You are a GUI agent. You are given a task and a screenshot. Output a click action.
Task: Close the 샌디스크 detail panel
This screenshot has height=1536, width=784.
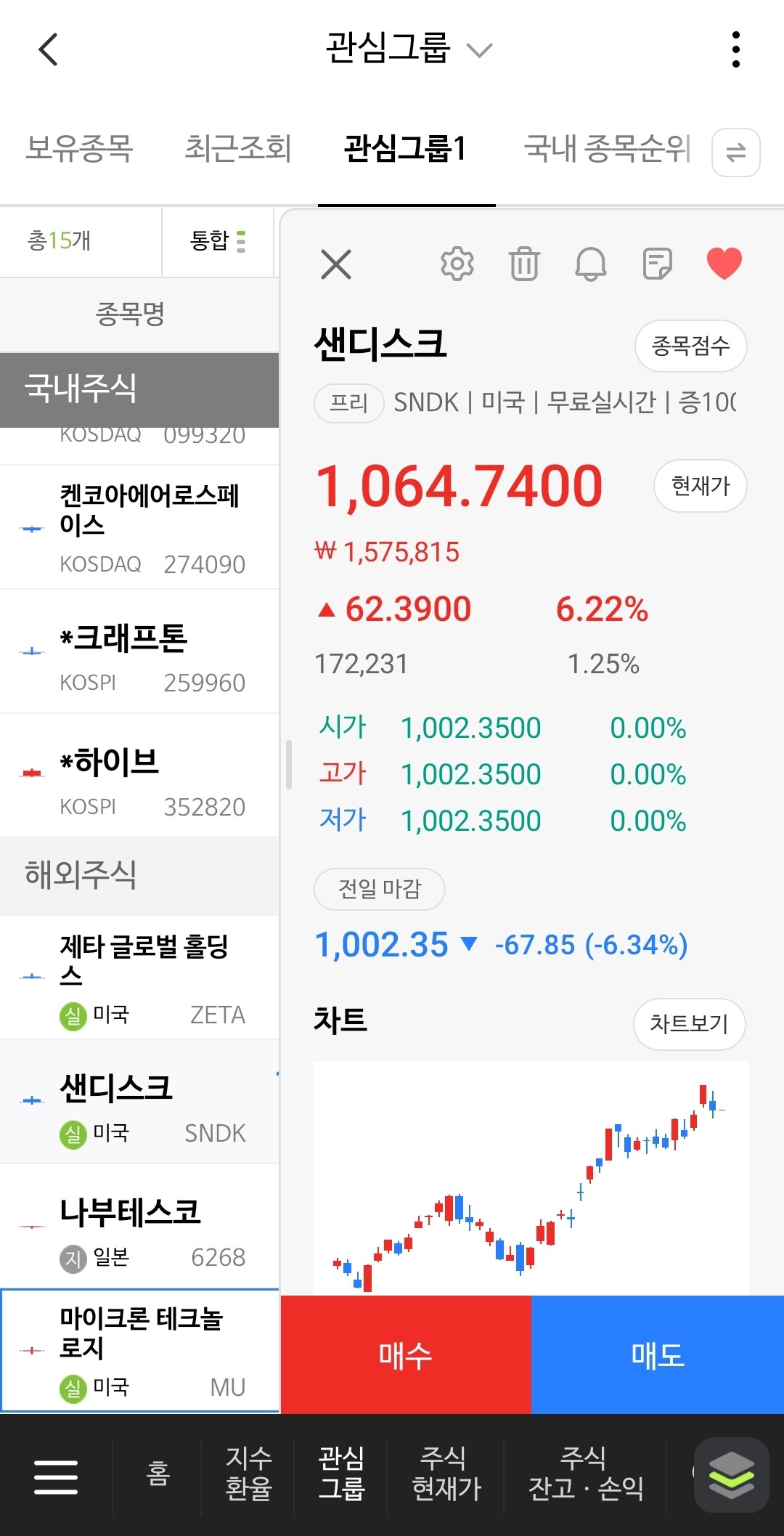tap(335, 264)
